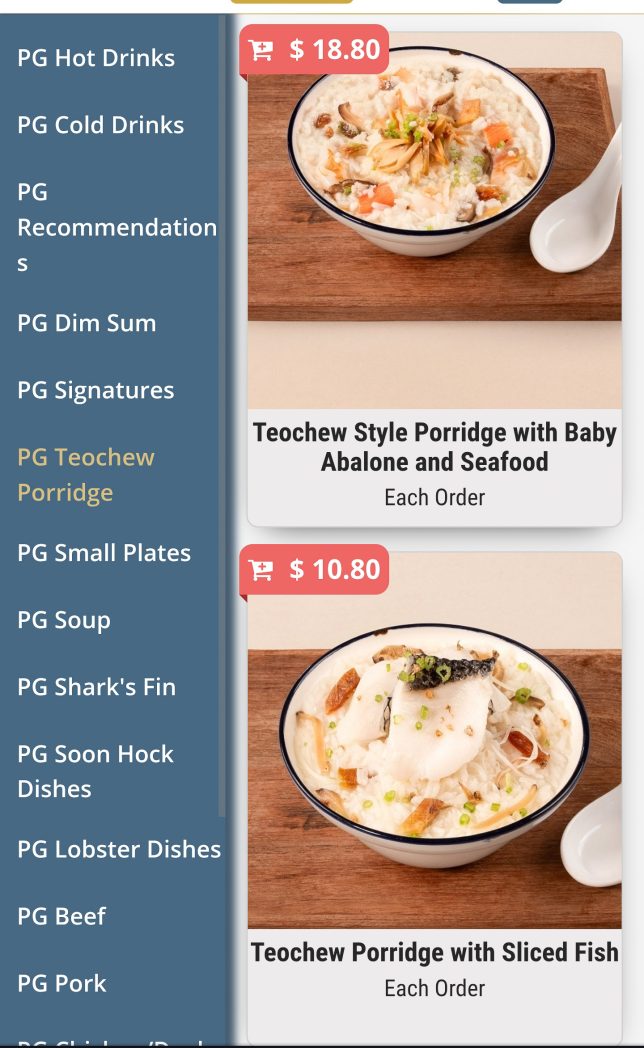Go to PG Soup category
644x1048 pixels.
pyautogui.click(x=63, y=620)
